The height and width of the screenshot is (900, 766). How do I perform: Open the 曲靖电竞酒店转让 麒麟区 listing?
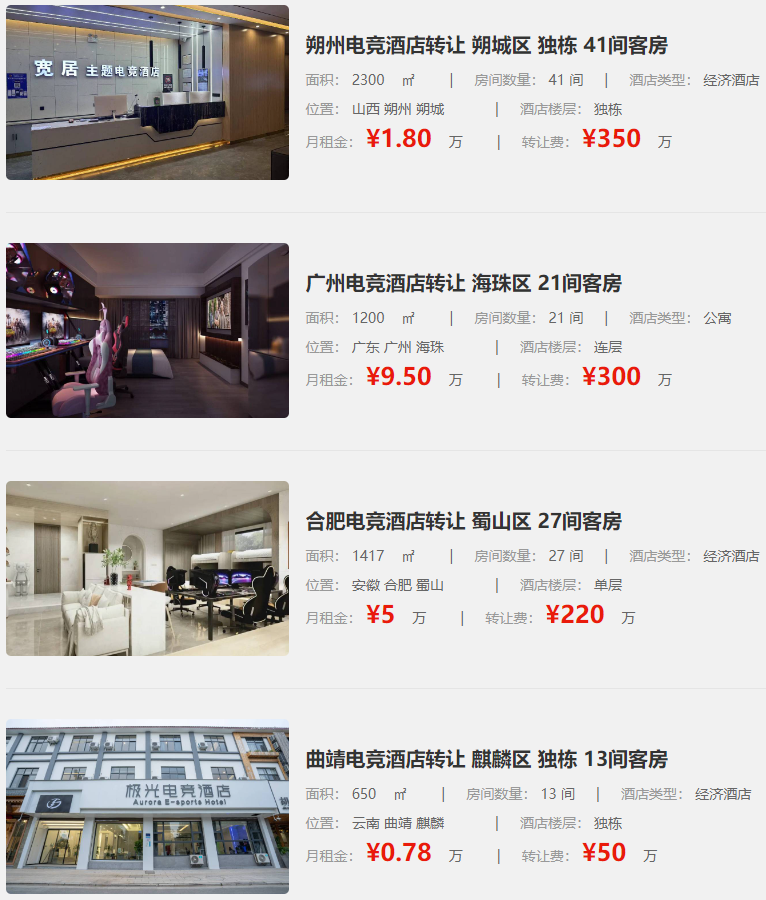pyautogui.click(x=486, y=759)
